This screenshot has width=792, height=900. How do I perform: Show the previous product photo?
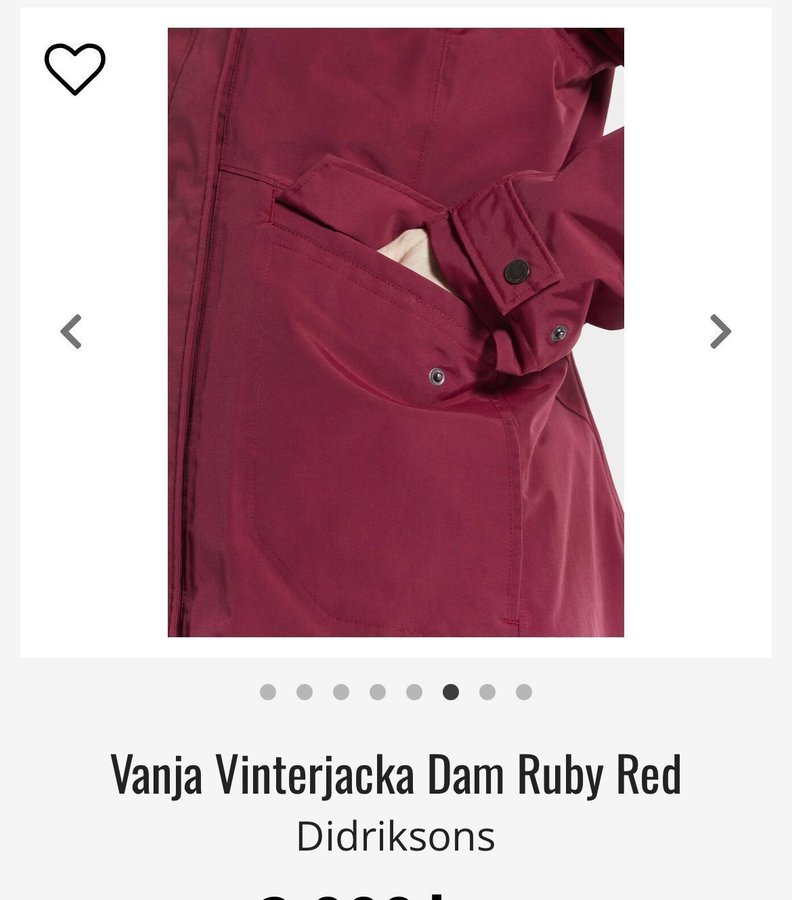pos(71,331)
